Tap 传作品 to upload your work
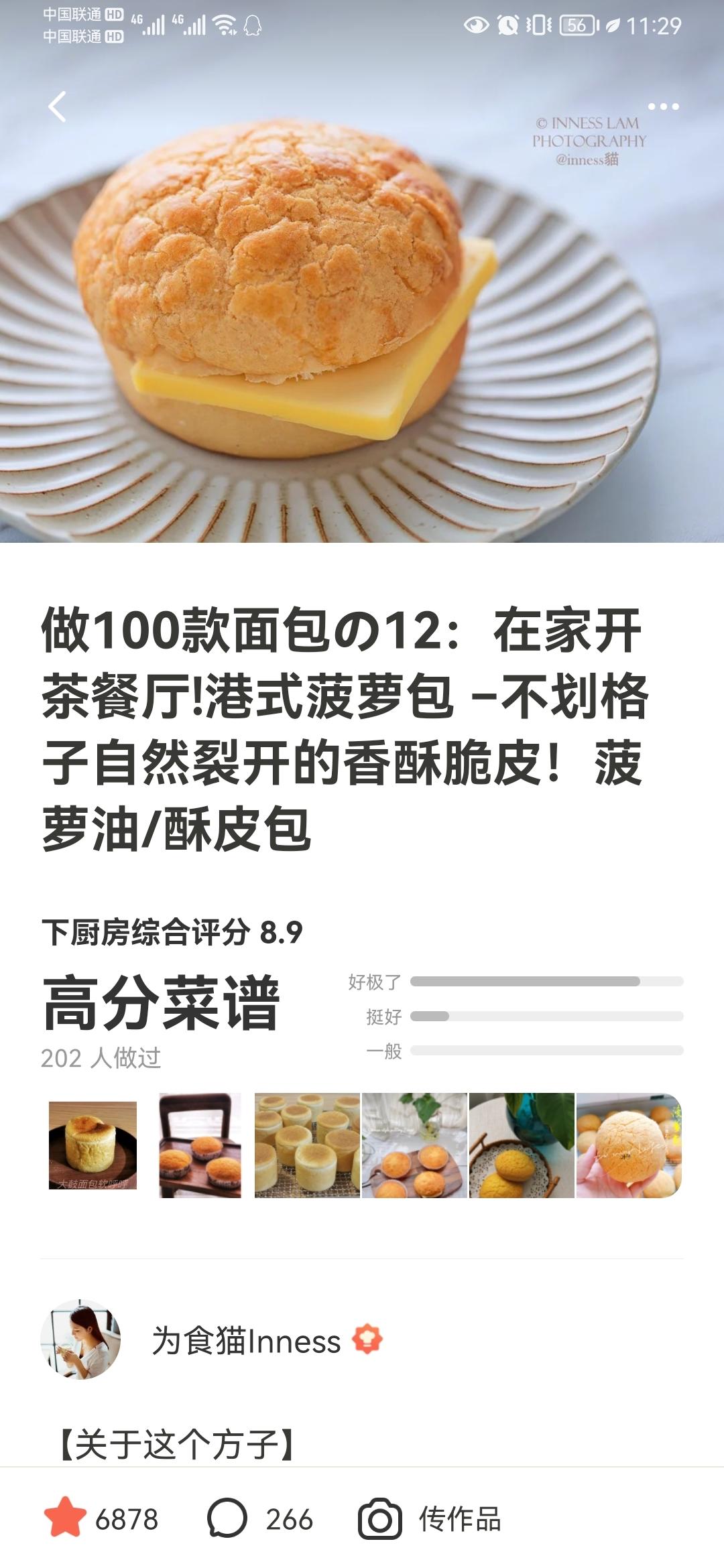Image resolution: width=724 pixels, height=1568 pixels. [430, 1518]
